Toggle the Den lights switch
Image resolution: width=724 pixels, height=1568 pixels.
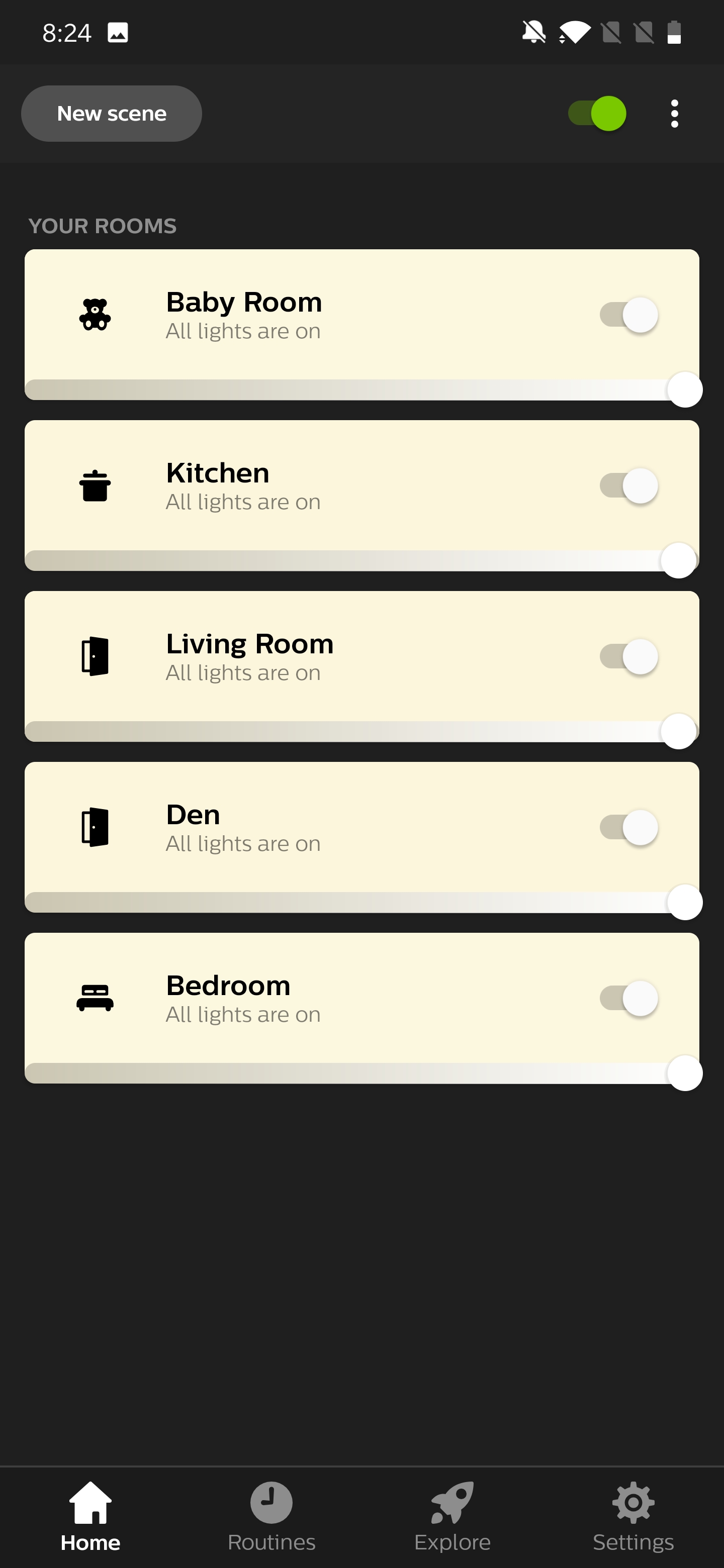point(628,828)
